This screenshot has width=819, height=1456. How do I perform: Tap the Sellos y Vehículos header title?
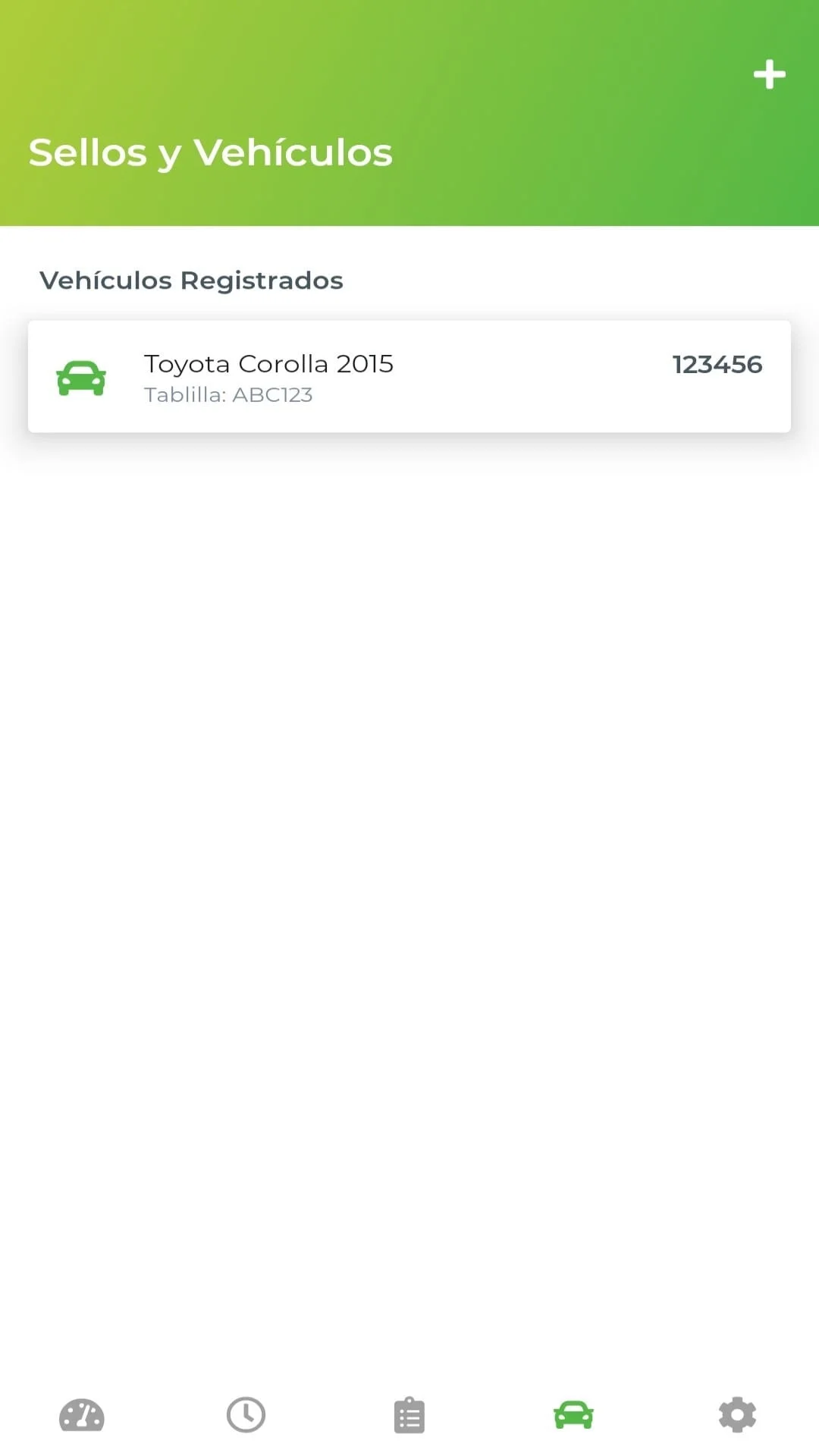click(x=210, y=151)
